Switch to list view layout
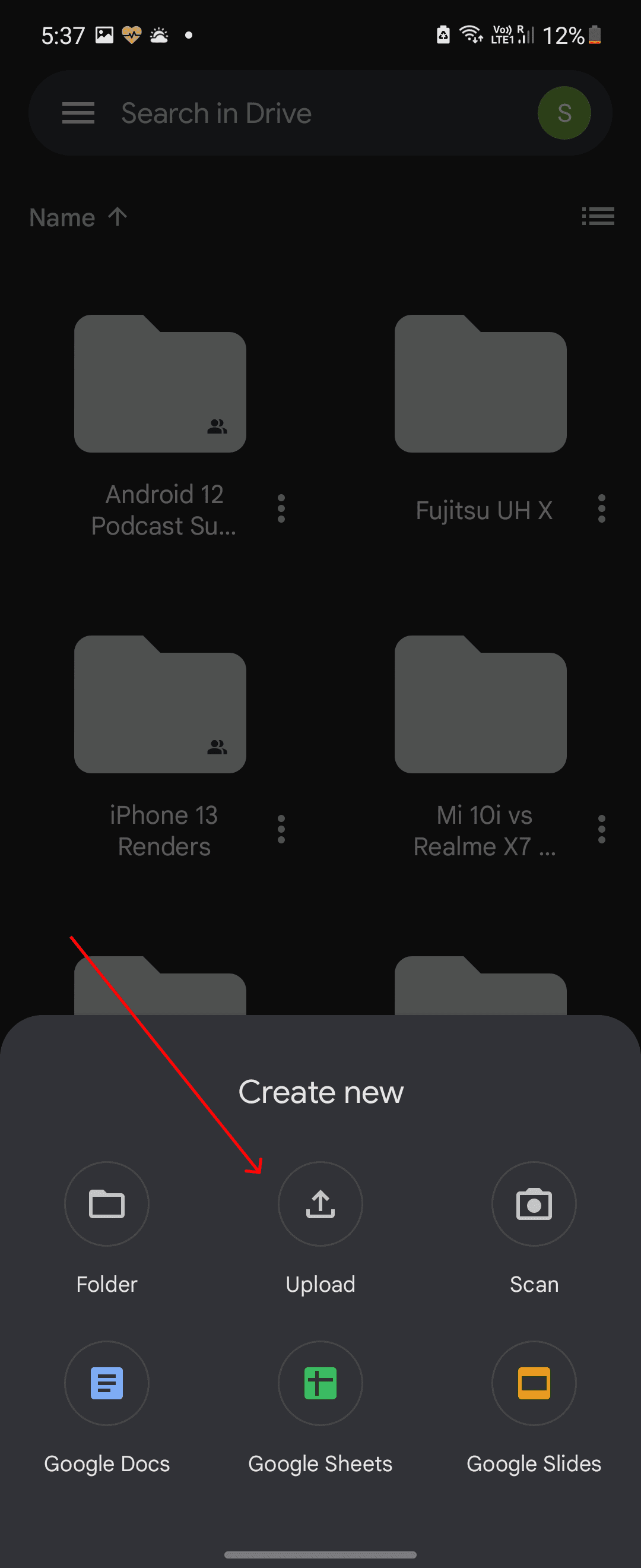Viewport: 641px width, 1568px height. (598, 217)
